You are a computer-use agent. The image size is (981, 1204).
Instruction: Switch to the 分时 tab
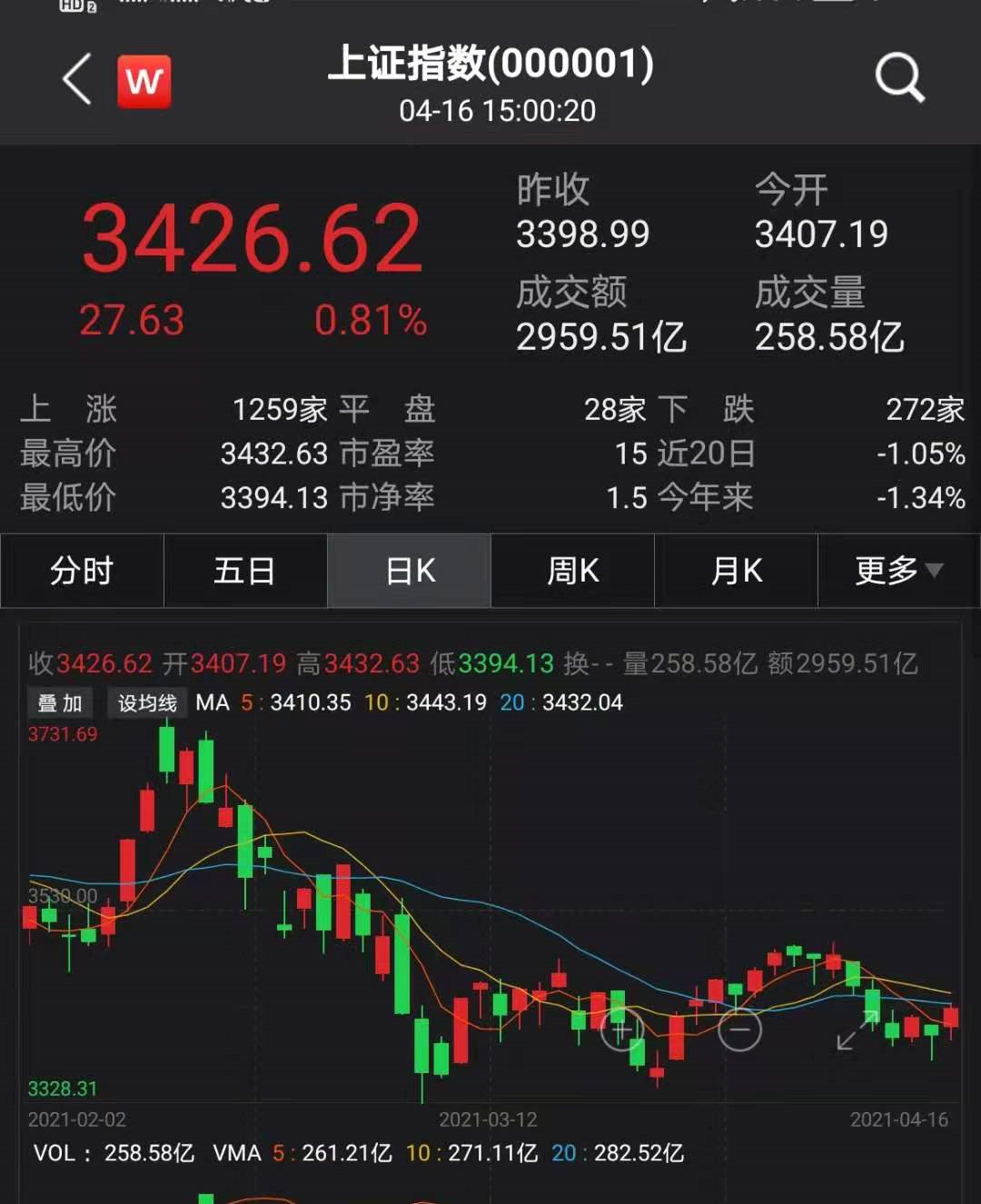click(81, 571)
